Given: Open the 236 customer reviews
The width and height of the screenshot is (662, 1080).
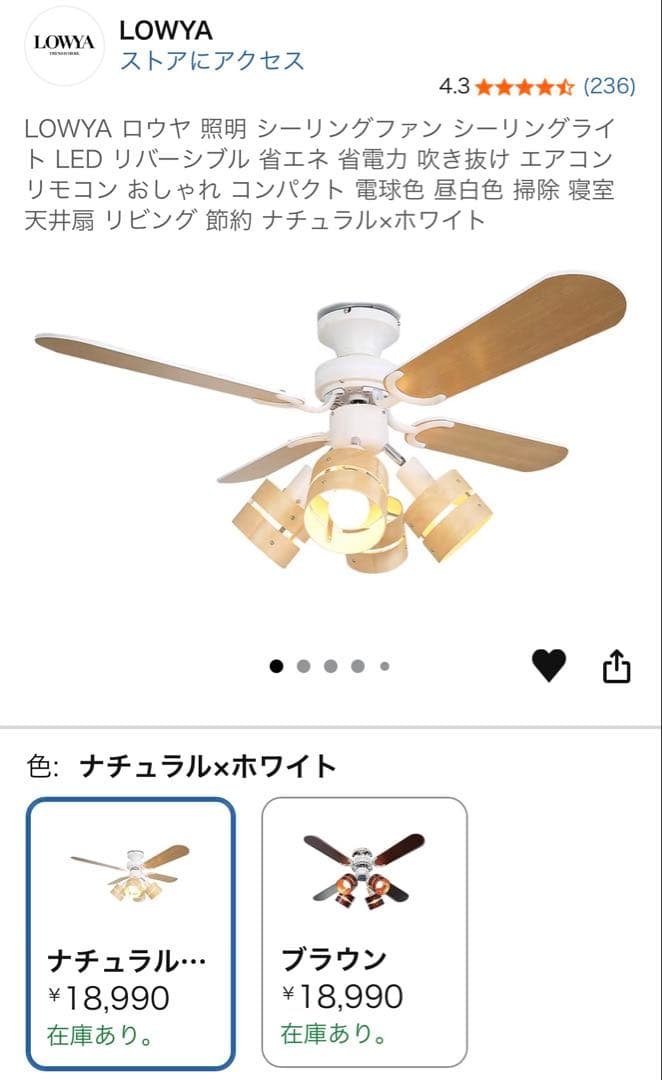Looking at the screenshot, I should click(608, 86).
